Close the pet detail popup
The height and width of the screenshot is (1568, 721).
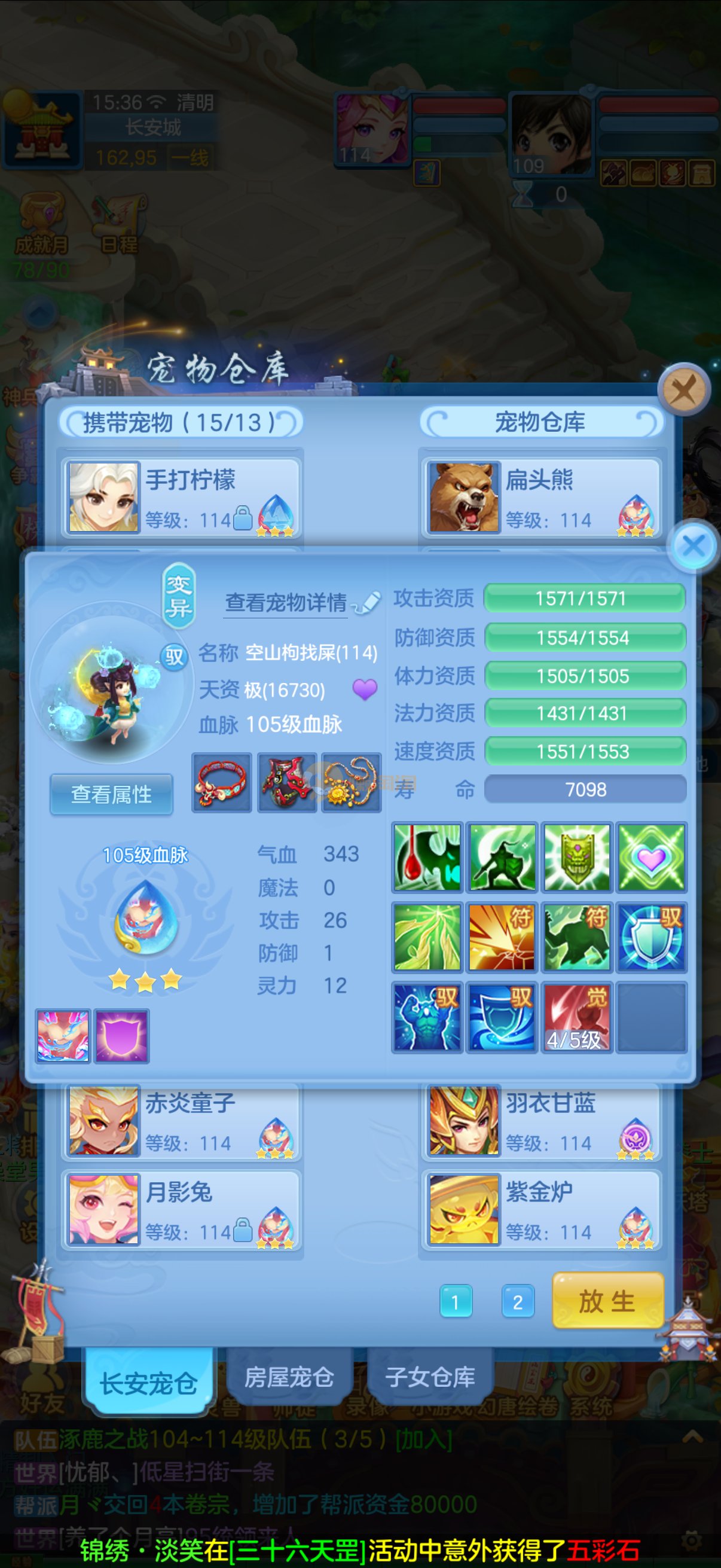point(693,545)
